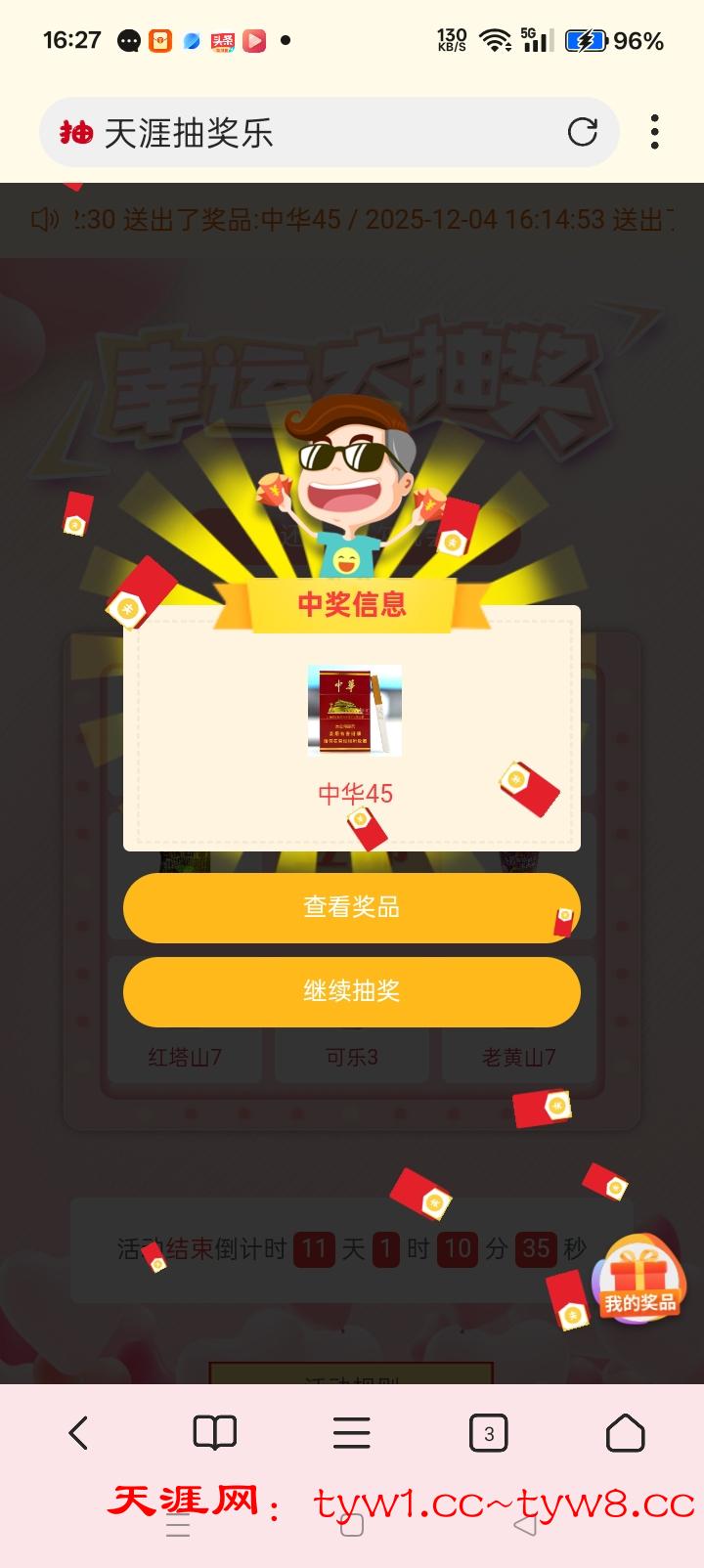
Task: Go back with the browser back arrow
Action: [x=78, y=1433]
